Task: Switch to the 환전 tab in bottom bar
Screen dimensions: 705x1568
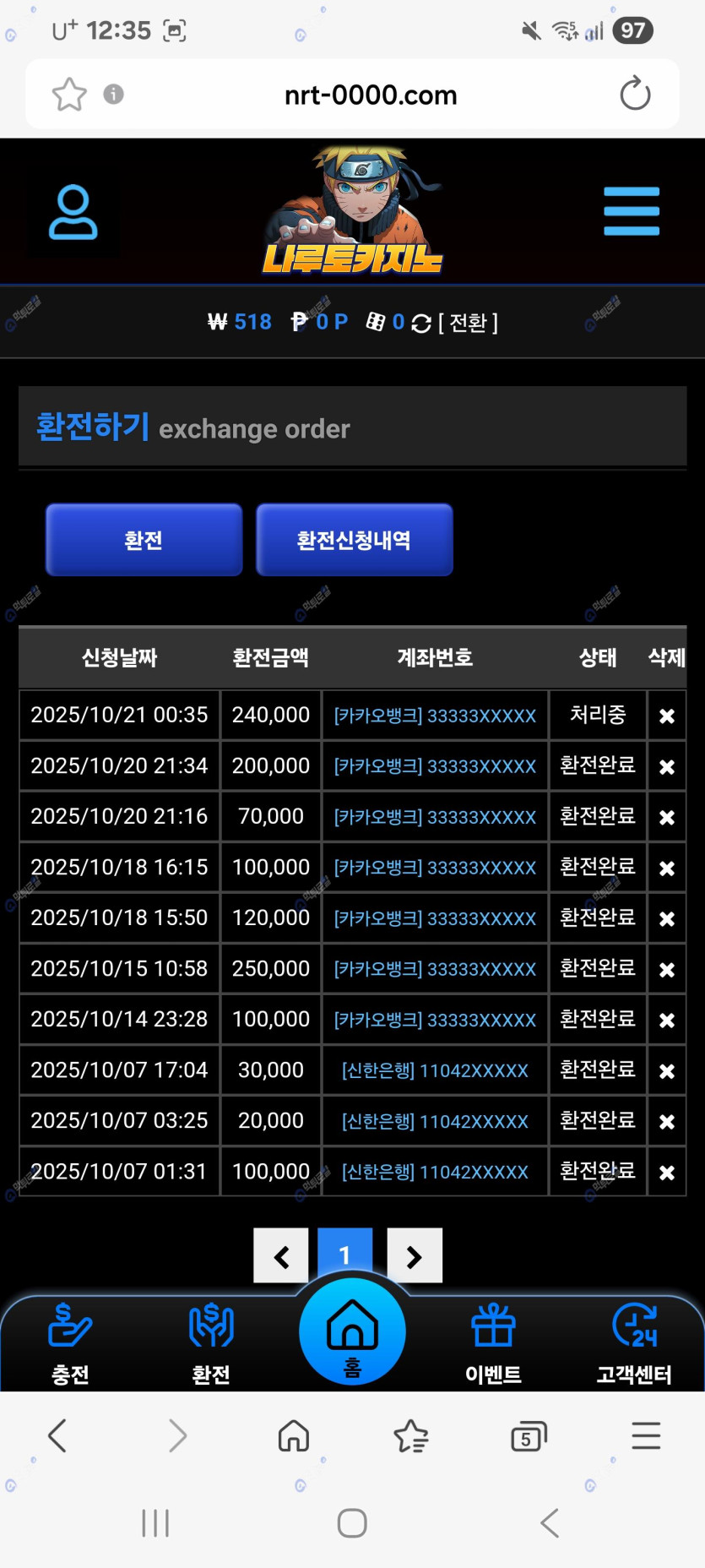Action: 211,1343
